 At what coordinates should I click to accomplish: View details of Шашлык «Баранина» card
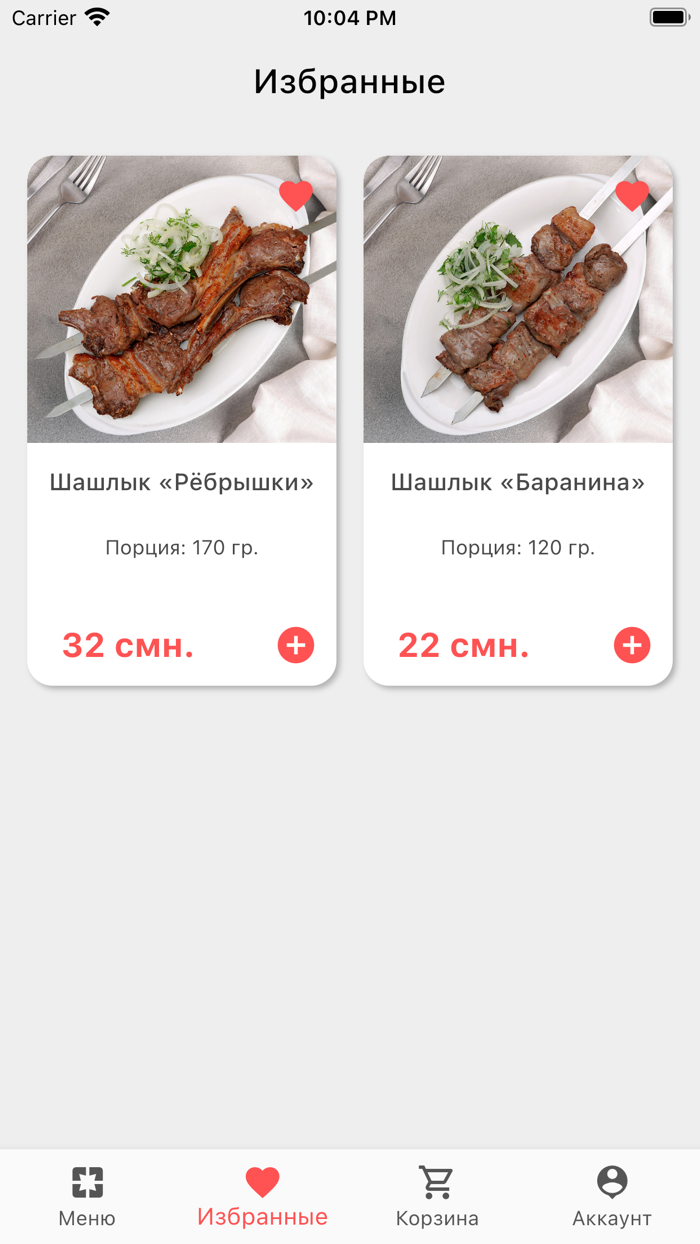click(518, 420)
